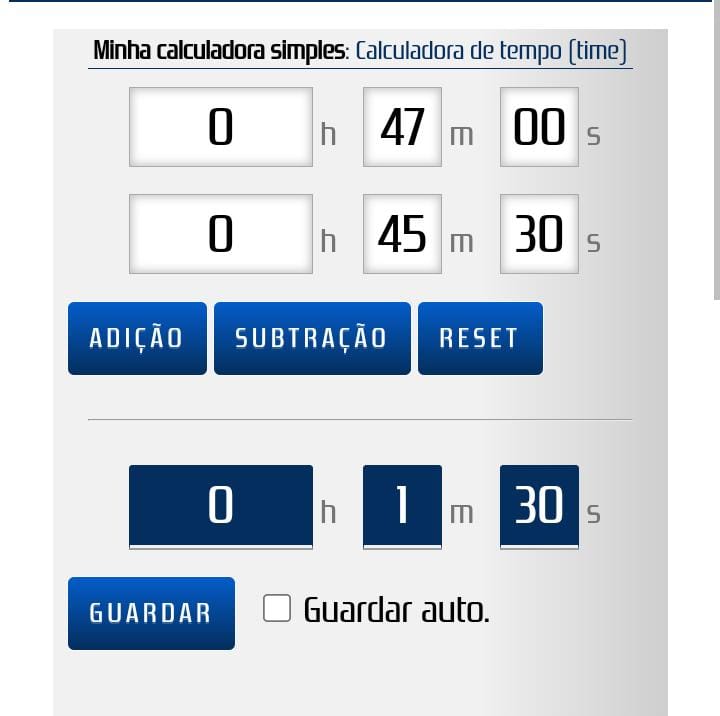Edit the seconds field showing 30 beside 45
This screenshot has height=716, width=720.
(x=539, y=234)
